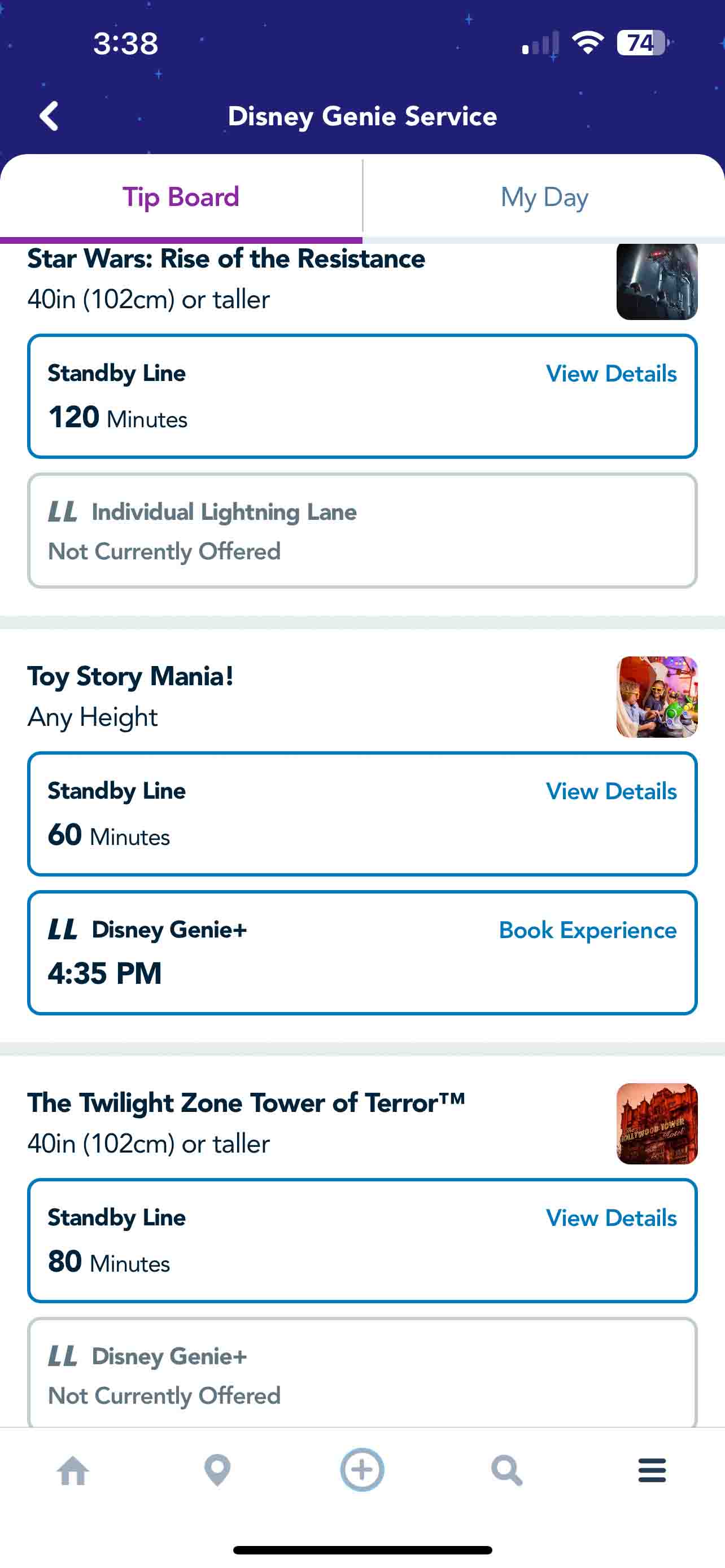This screenshot has width=725, height=1568.
Task: View Details for Tower of Terror standby line
Action: (611, 1218)
